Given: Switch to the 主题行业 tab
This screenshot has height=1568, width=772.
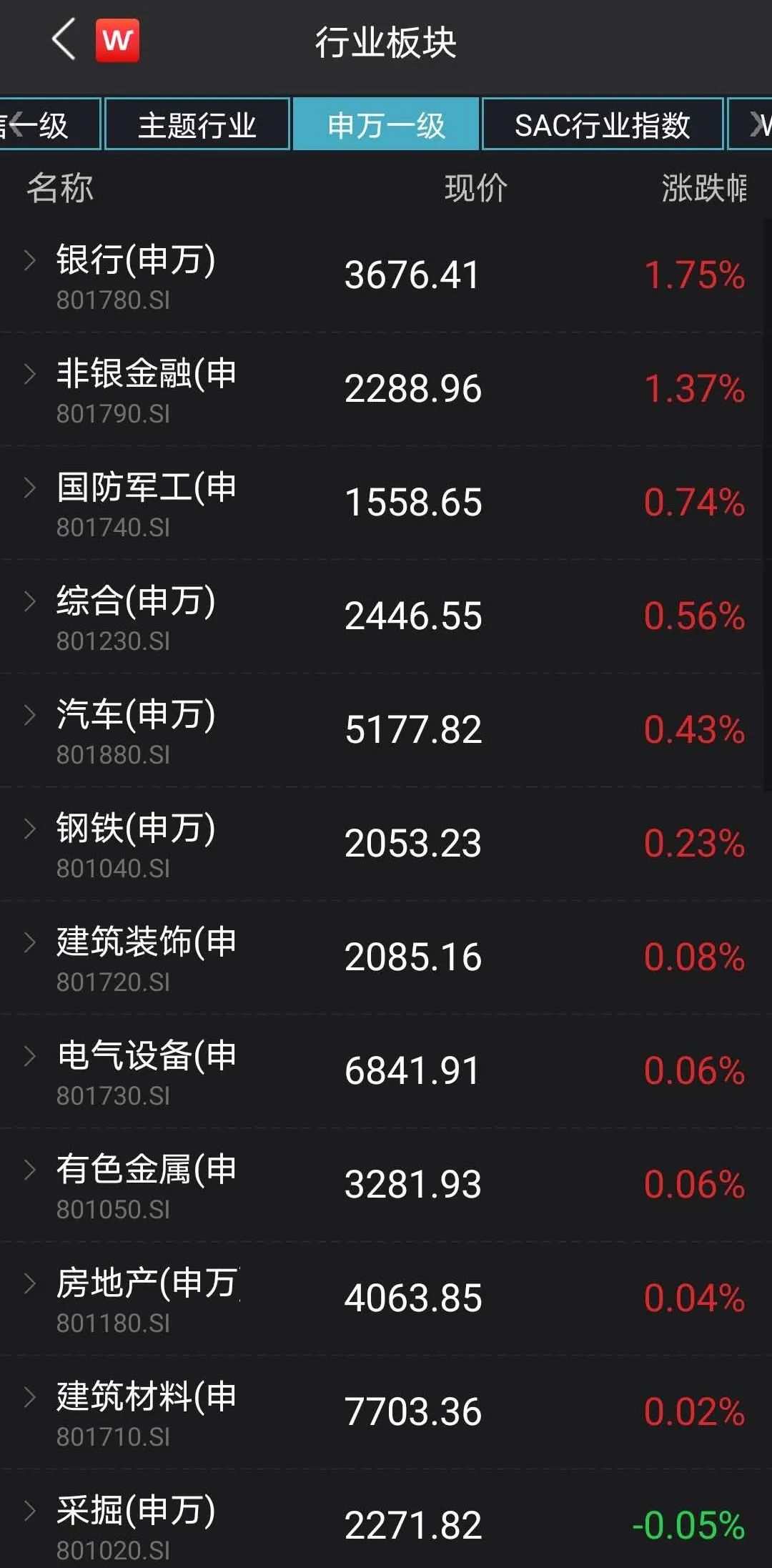Looking at the screenshot, I should [x=197, y=124].
